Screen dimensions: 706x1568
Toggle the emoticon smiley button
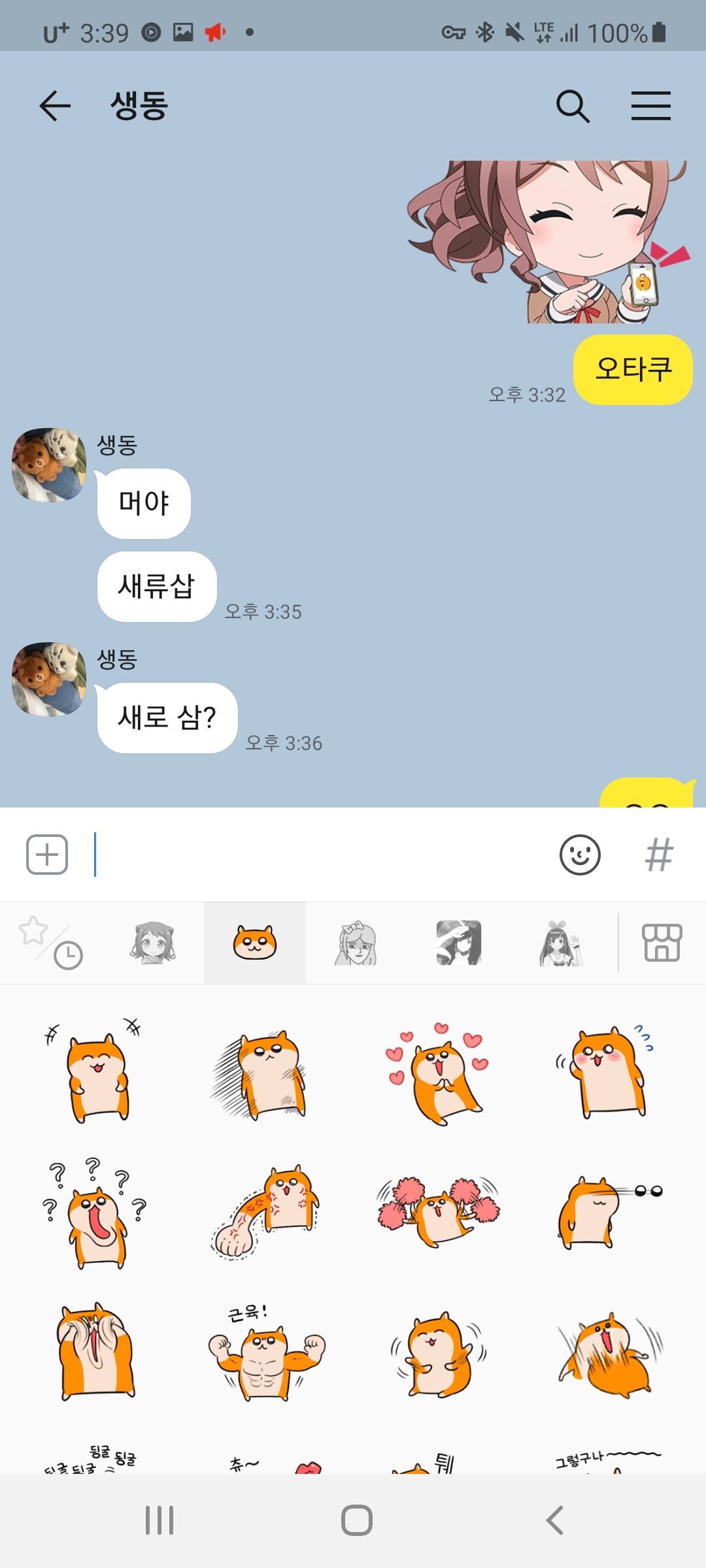click(x=580, y=855)
